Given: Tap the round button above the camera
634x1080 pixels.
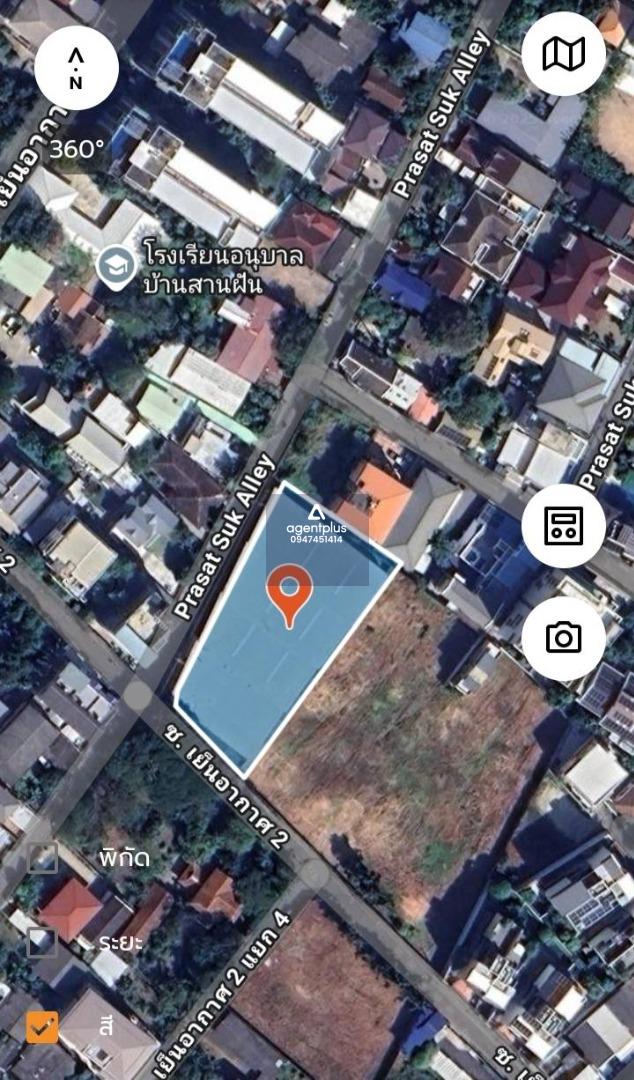Looking at the screenshot, I should click(563, 525).
